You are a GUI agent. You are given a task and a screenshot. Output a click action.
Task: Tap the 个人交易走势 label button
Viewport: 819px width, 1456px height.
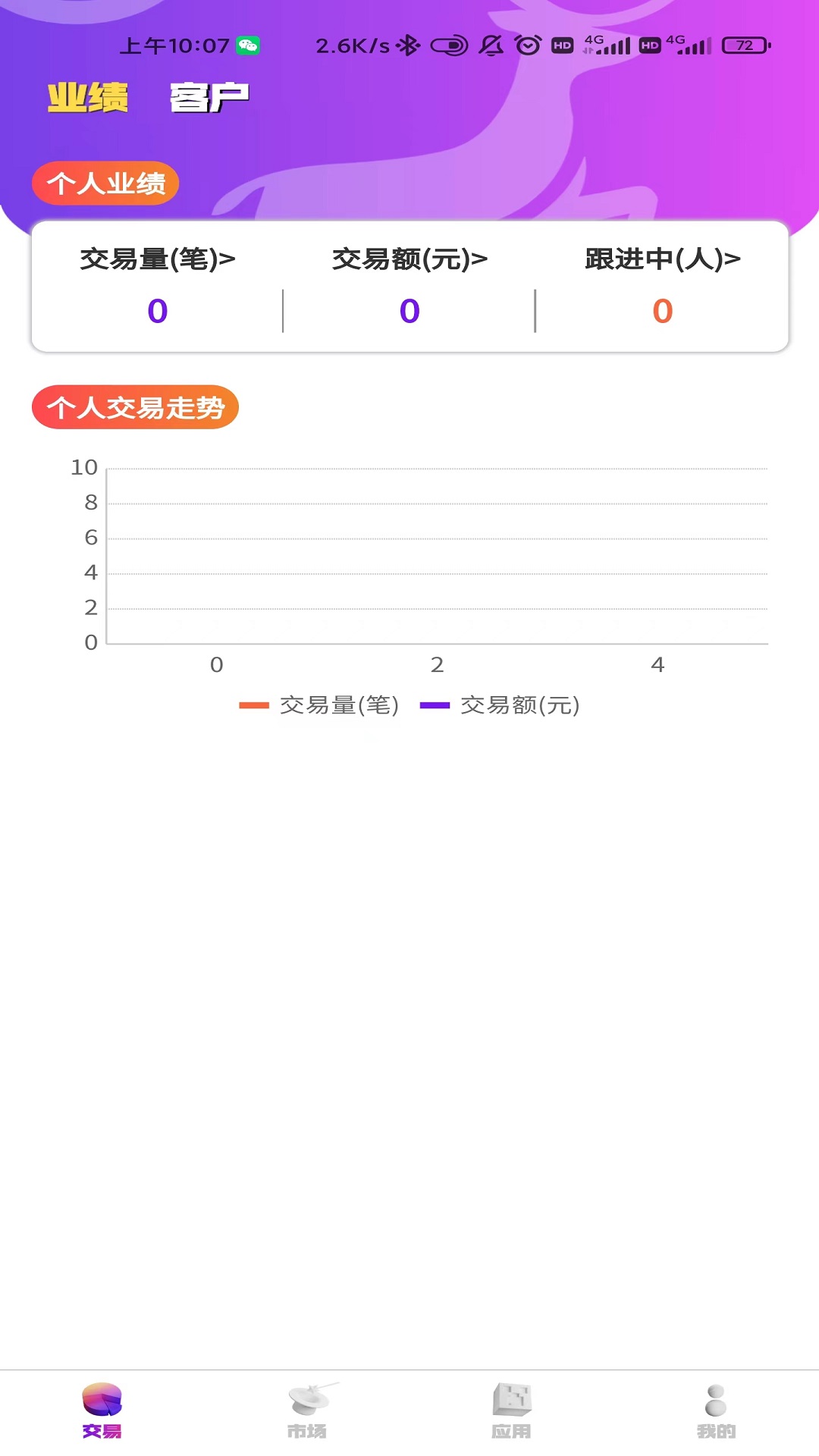[x=135, y=407]
